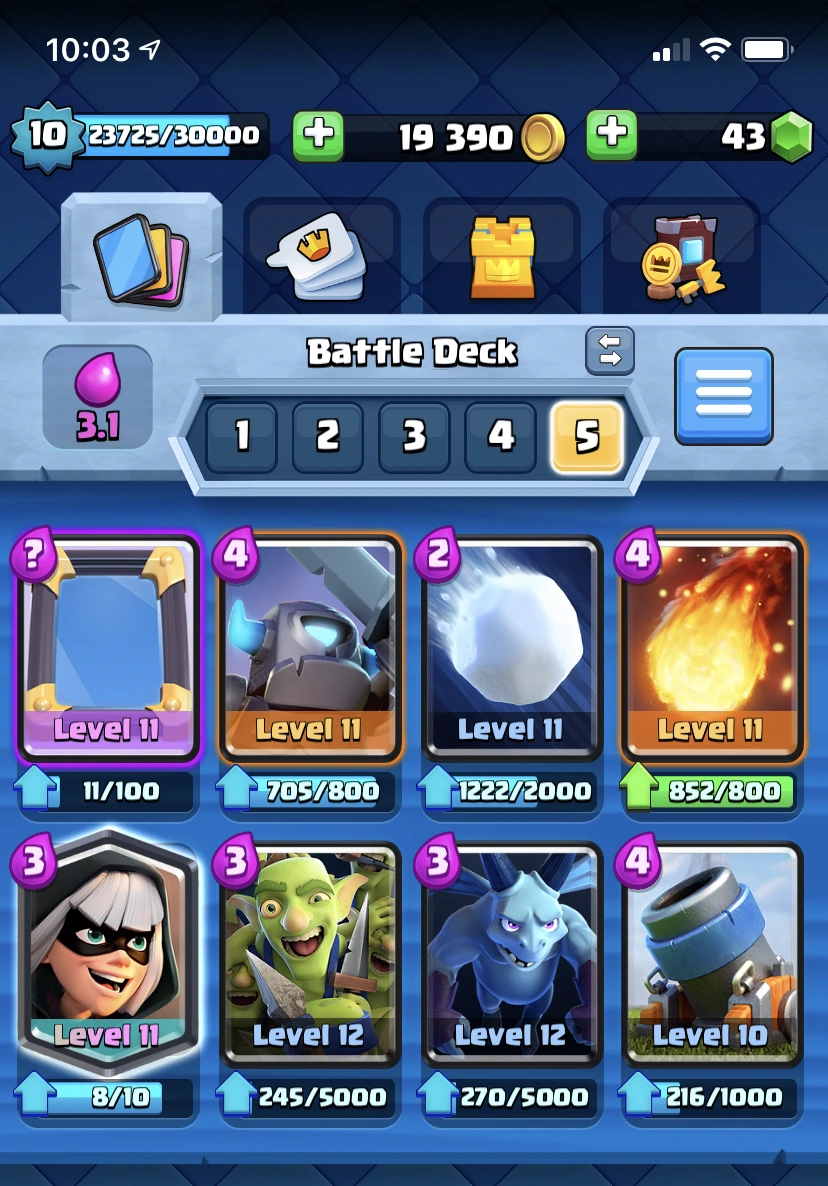Select the Goblin Gang card
This screenshot has width=828, height=1186.
pos(308,950)
